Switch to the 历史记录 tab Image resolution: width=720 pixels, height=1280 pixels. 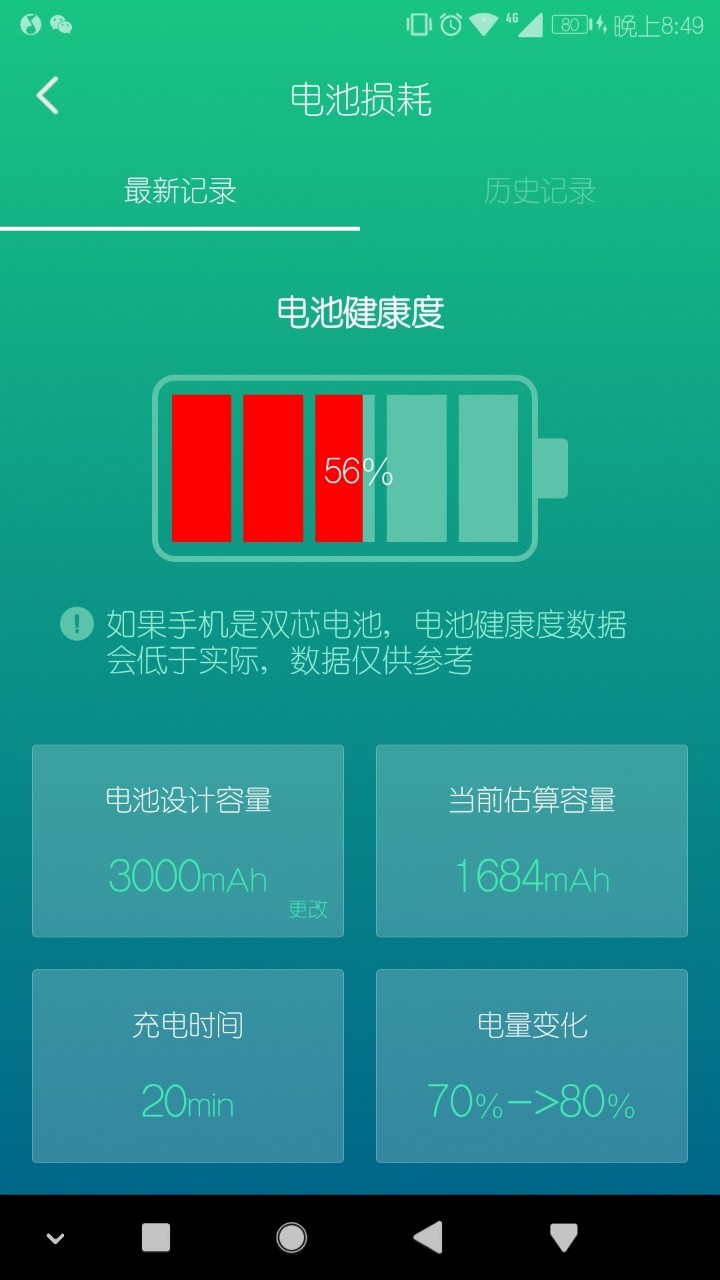tap(540, 190)
